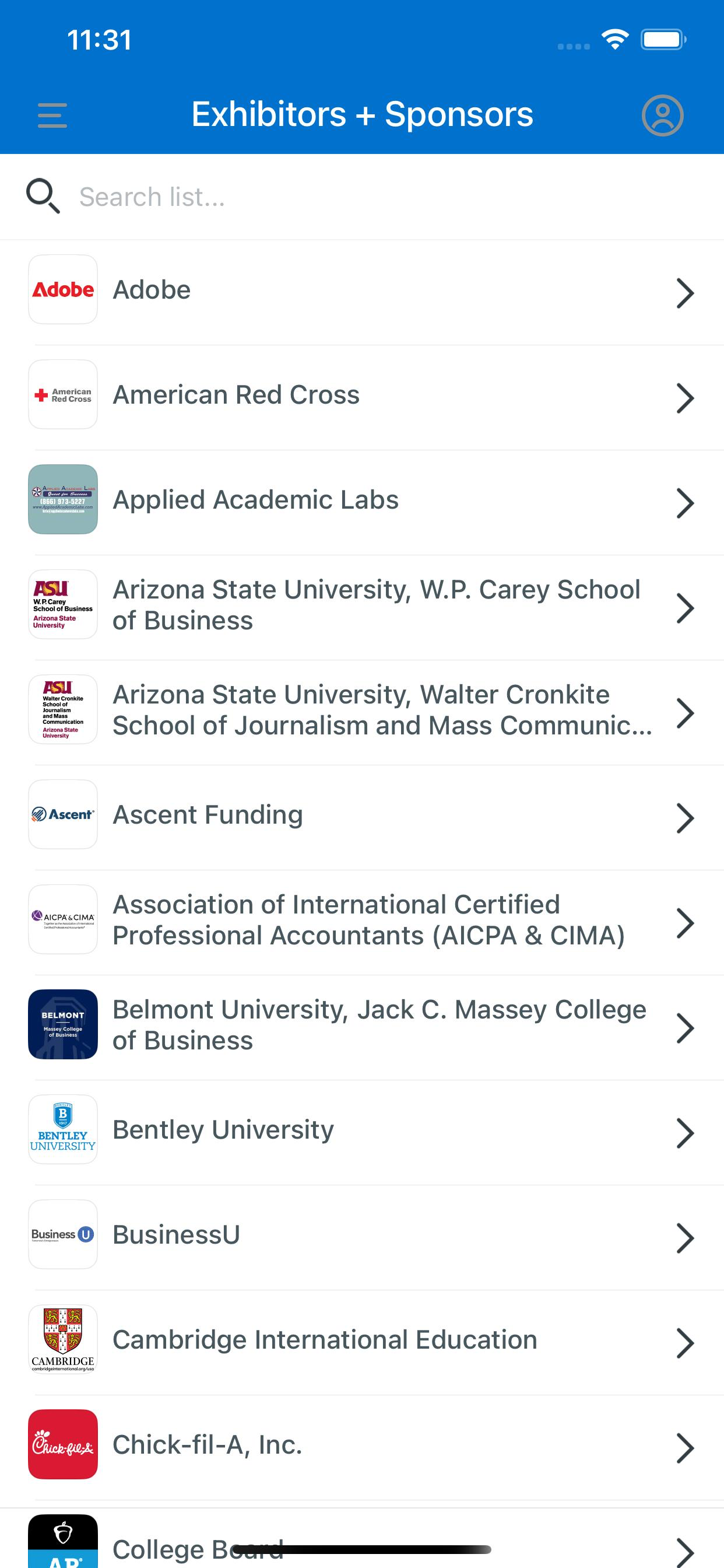Image resolution: width=724 pixels, height=1568 pixels.
Task: Open the hamburger menu
Action: [x=52, y=115]
